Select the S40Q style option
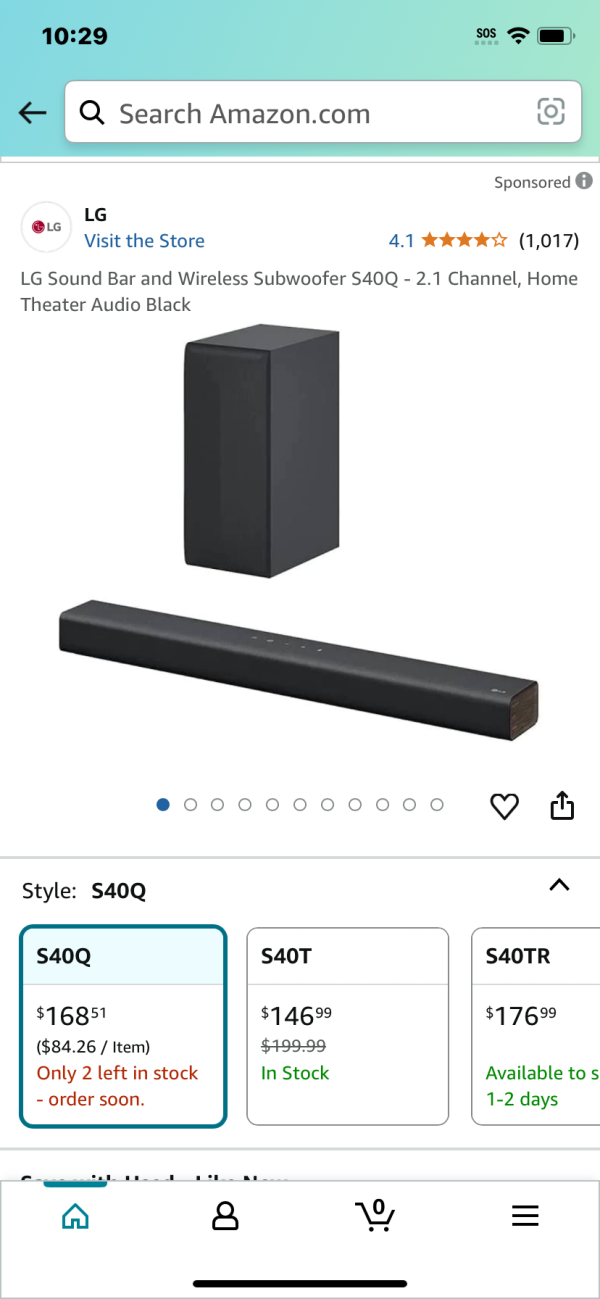This screenshot has width=600, height=1299. (x=123, y=1027)
